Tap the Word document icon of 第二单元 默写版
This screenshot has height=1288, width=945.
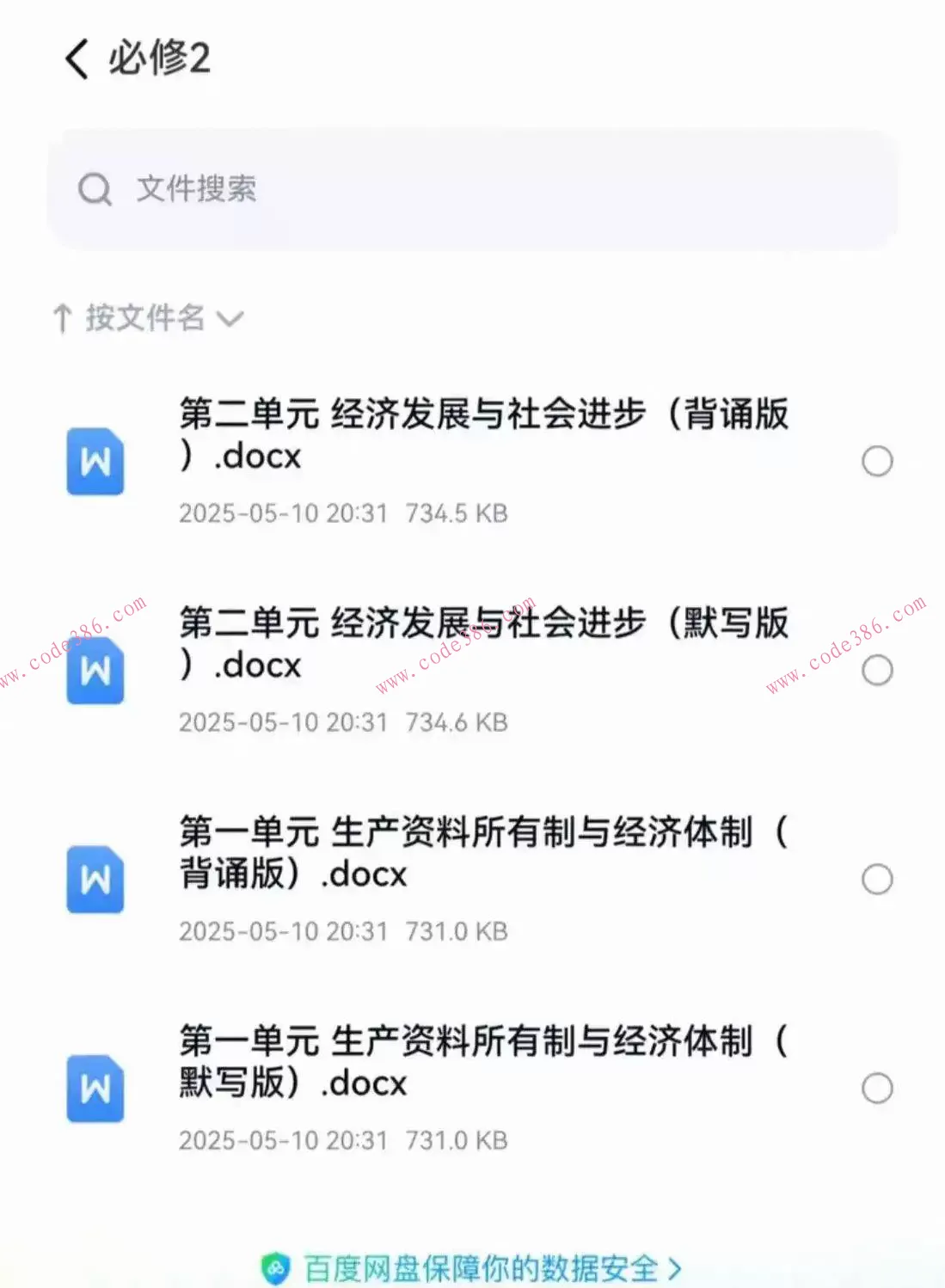[95, 671]
